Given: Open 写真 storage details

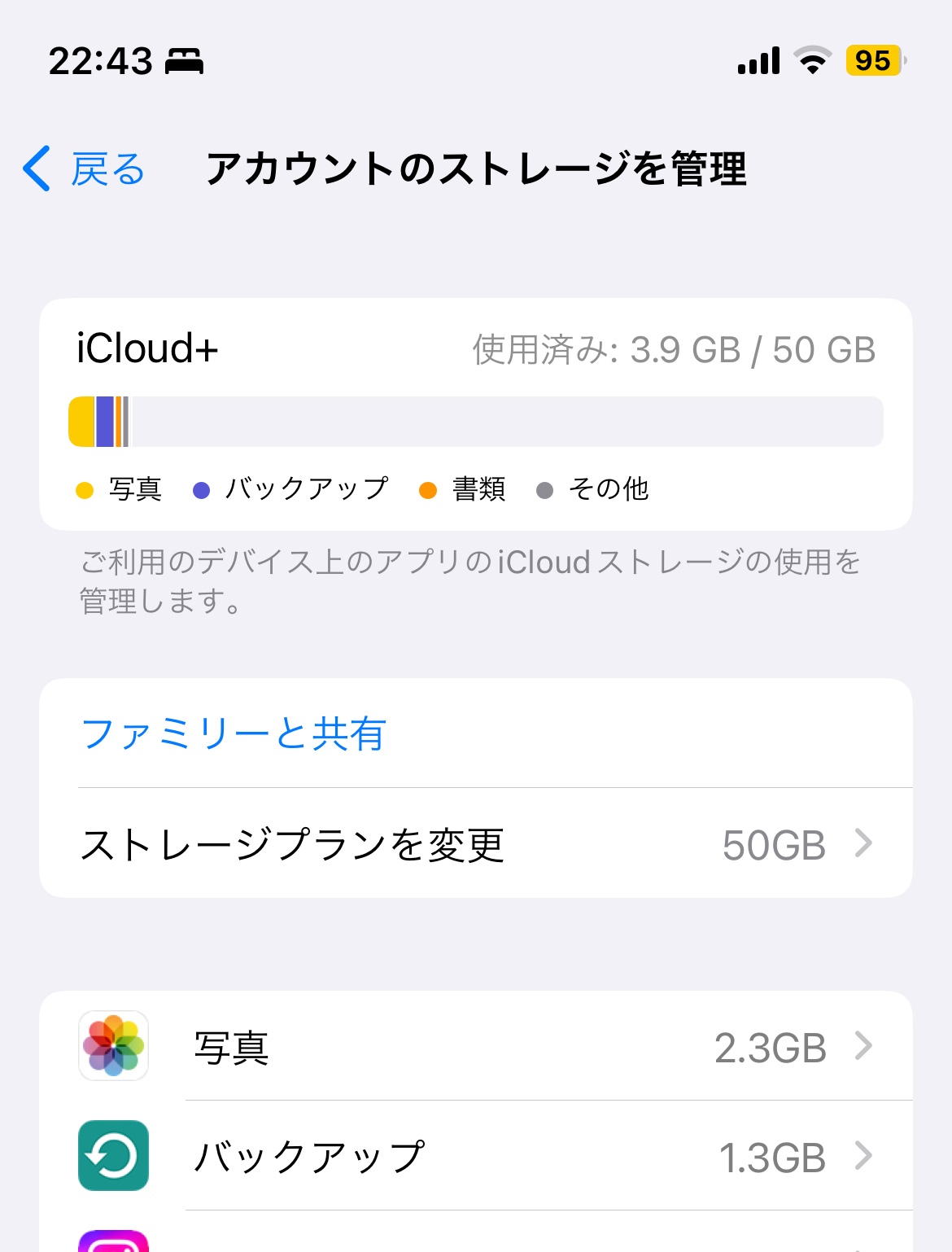Looking at the screenshot, I should coord(475,1047).
